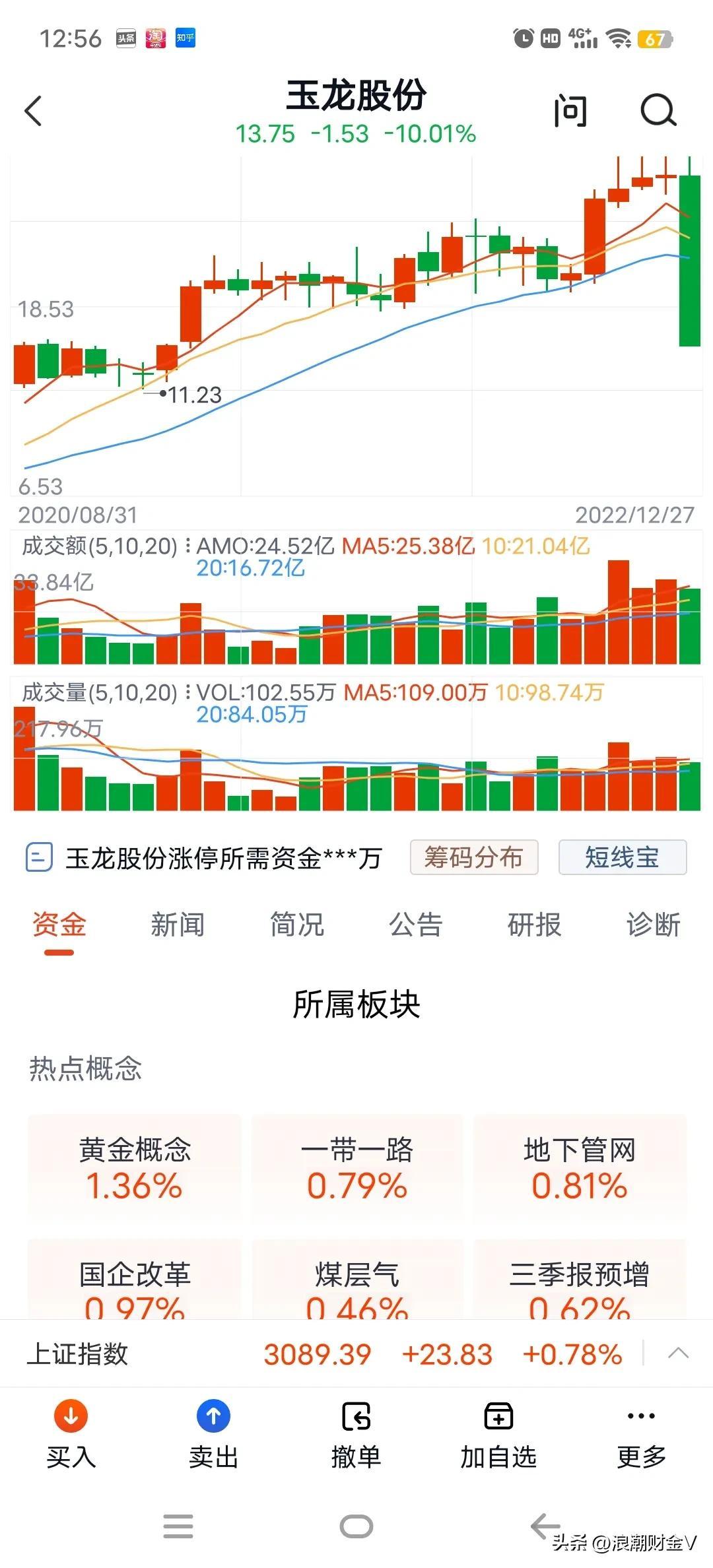The width and height of the screenshot is (713, 1568).
Task: Open 撤单 to cancel an order
Action: pos(356,1433)
